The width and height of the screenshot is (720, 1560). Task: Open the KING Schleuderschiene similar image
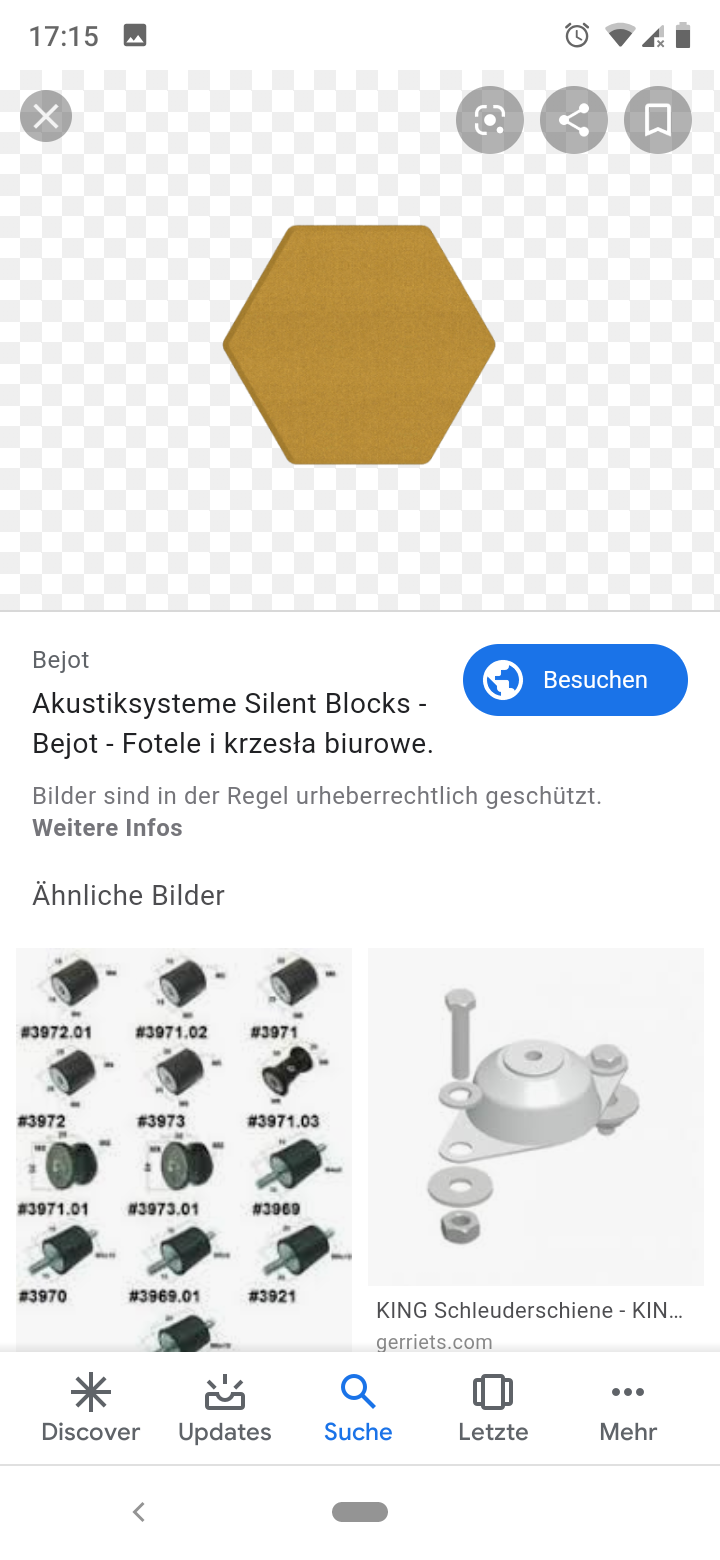536,1117
